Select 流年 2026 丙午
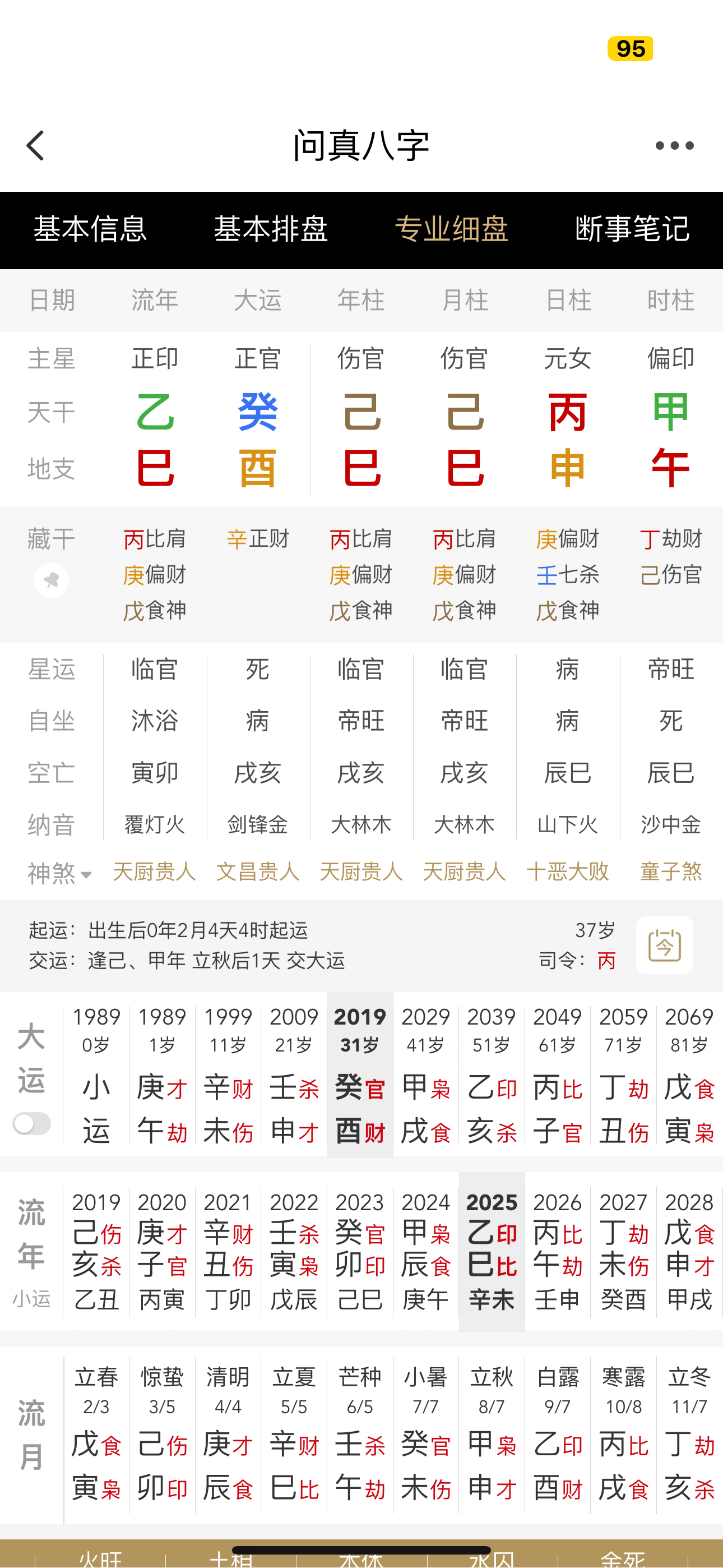 558,1251
